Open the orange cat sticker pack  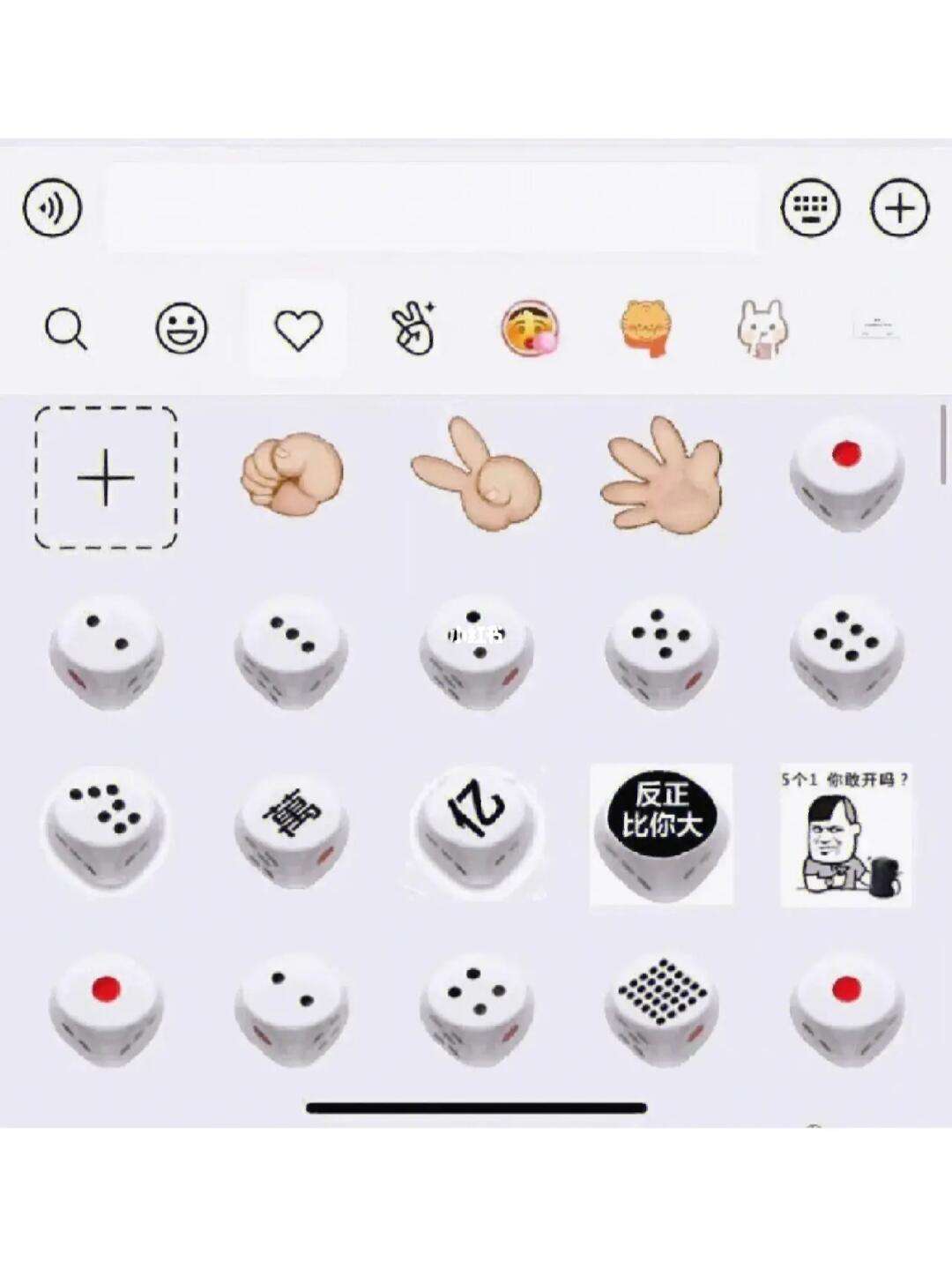[646, 329]
